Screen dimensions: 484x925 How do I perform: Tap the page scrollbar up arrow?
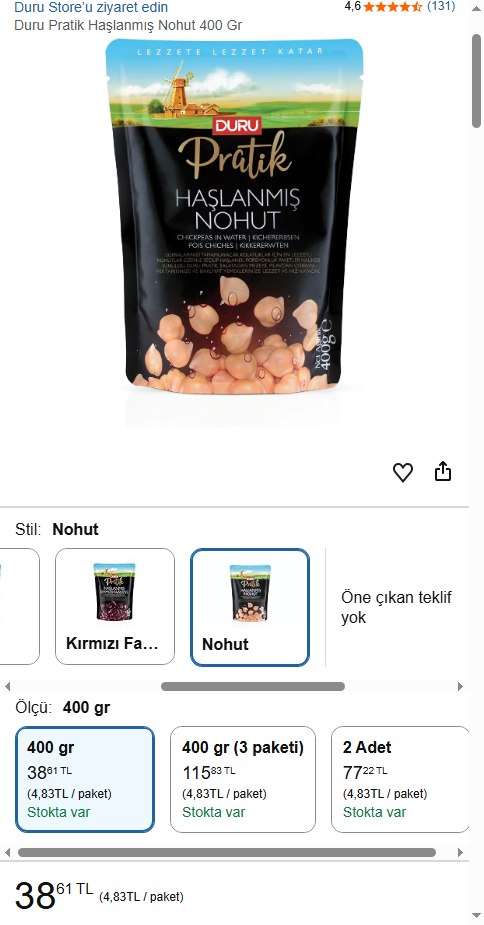(x=477, y=9)
